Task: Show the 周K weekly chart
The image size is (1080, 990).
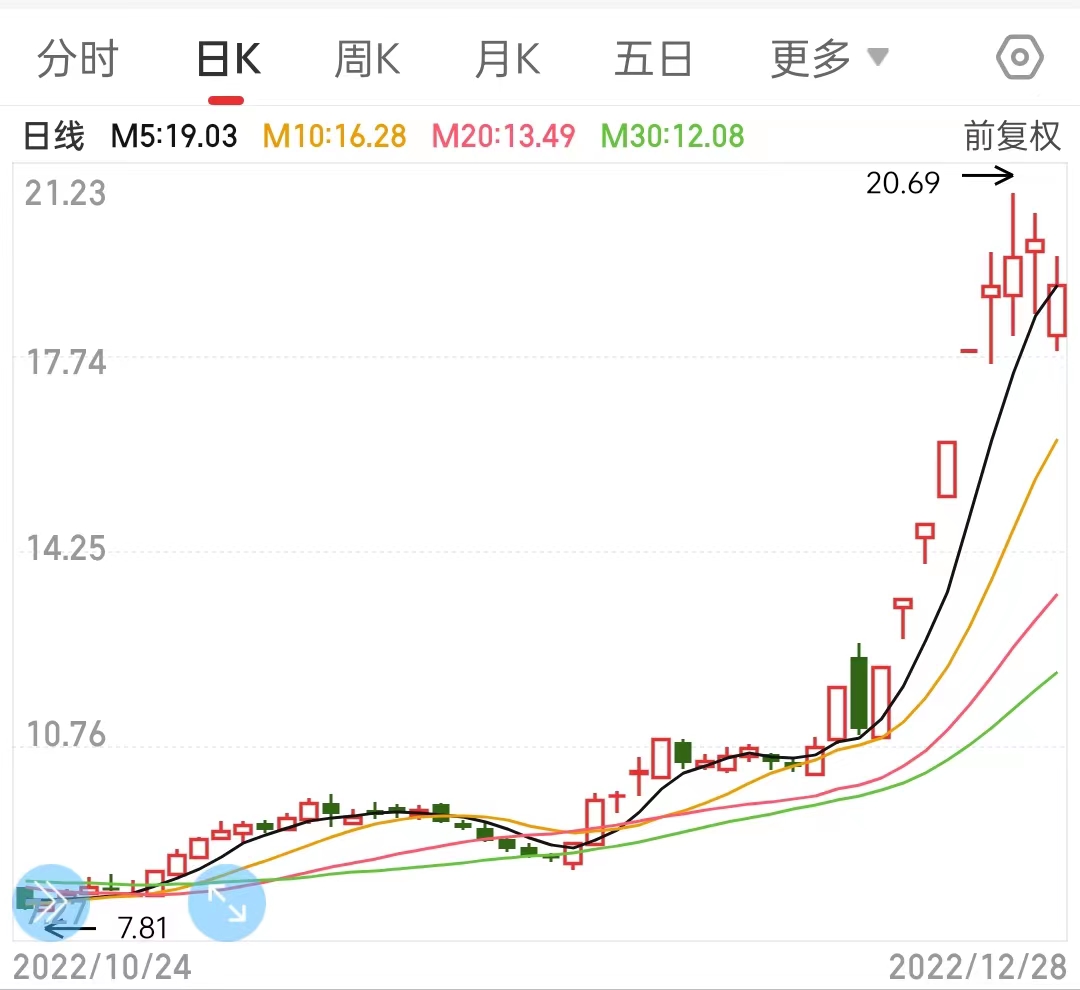Action: pos(367,60)
